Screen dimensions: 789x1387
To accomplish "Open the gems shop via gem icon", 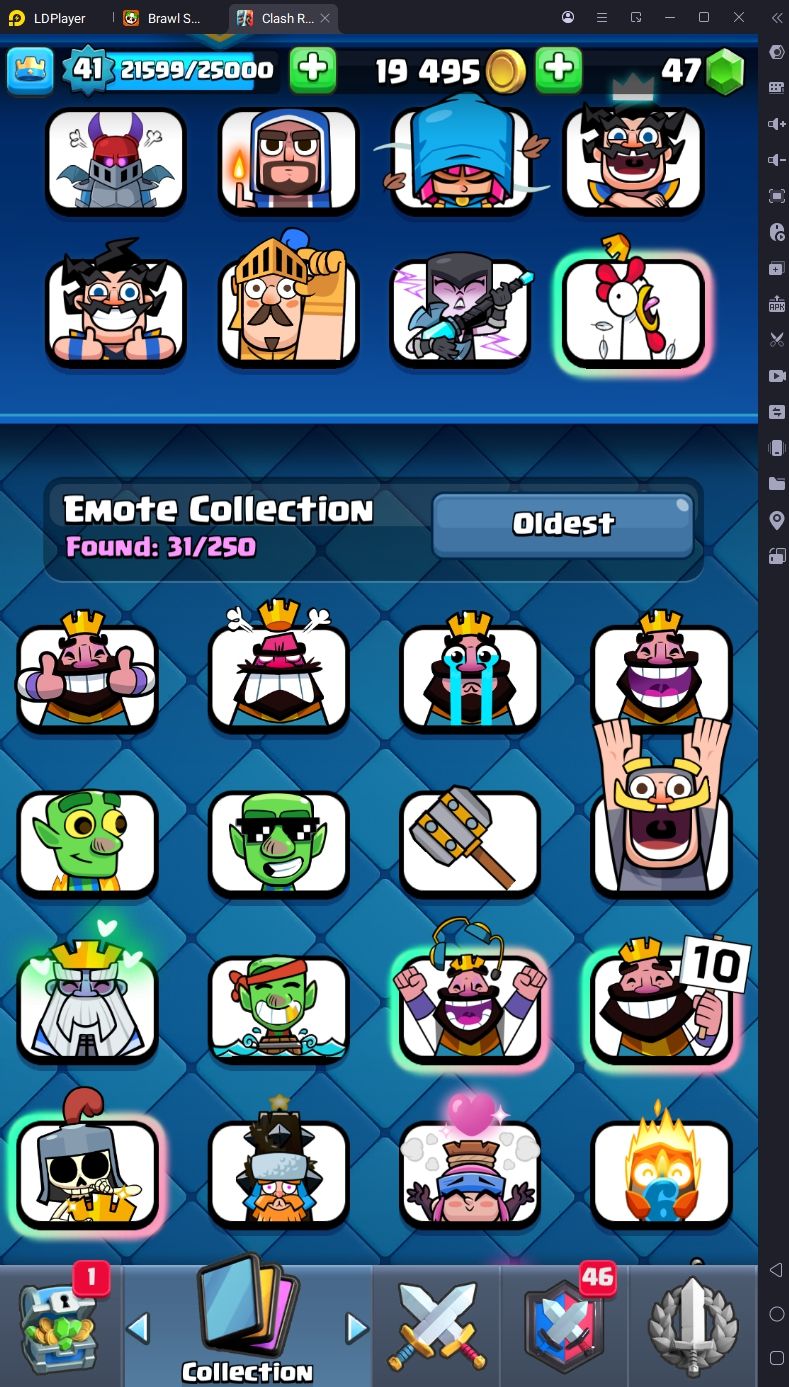I will [725, 70].
